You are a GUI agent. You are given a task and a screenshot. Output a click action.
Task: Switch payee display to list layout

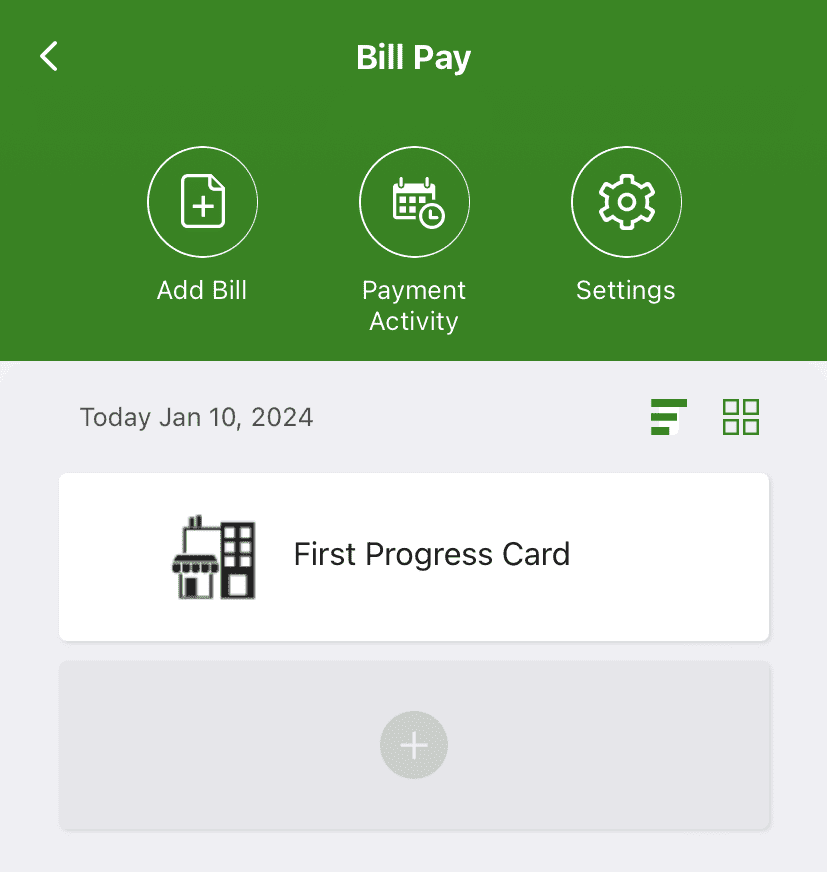point(668,417)
